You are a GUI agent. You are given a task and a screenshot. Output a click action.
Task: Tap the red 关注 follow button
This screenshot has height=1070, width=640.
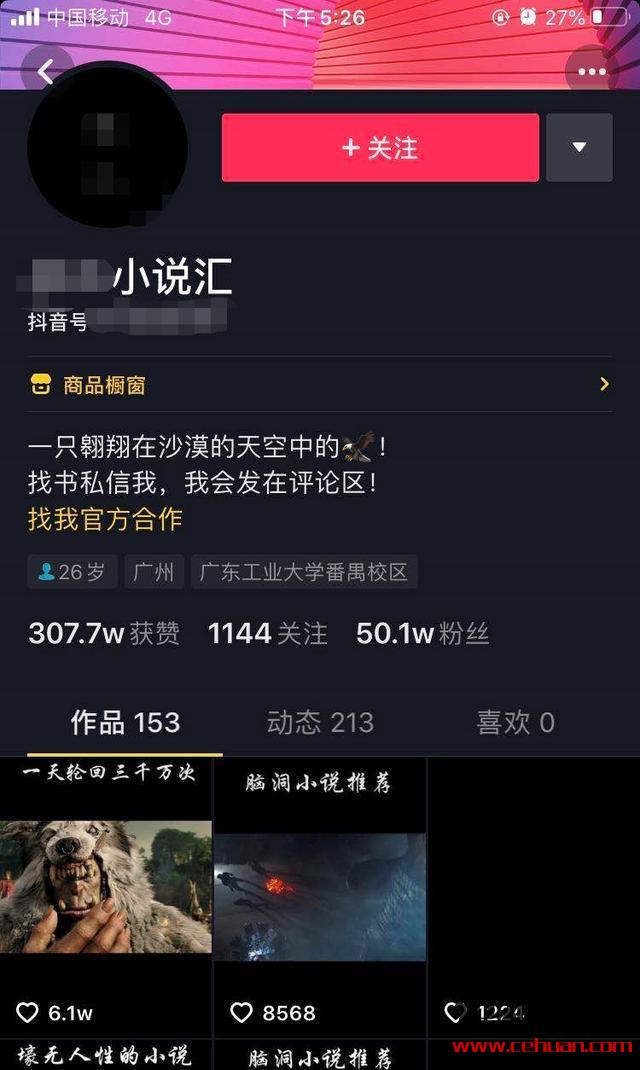click(x=380, y=148)
